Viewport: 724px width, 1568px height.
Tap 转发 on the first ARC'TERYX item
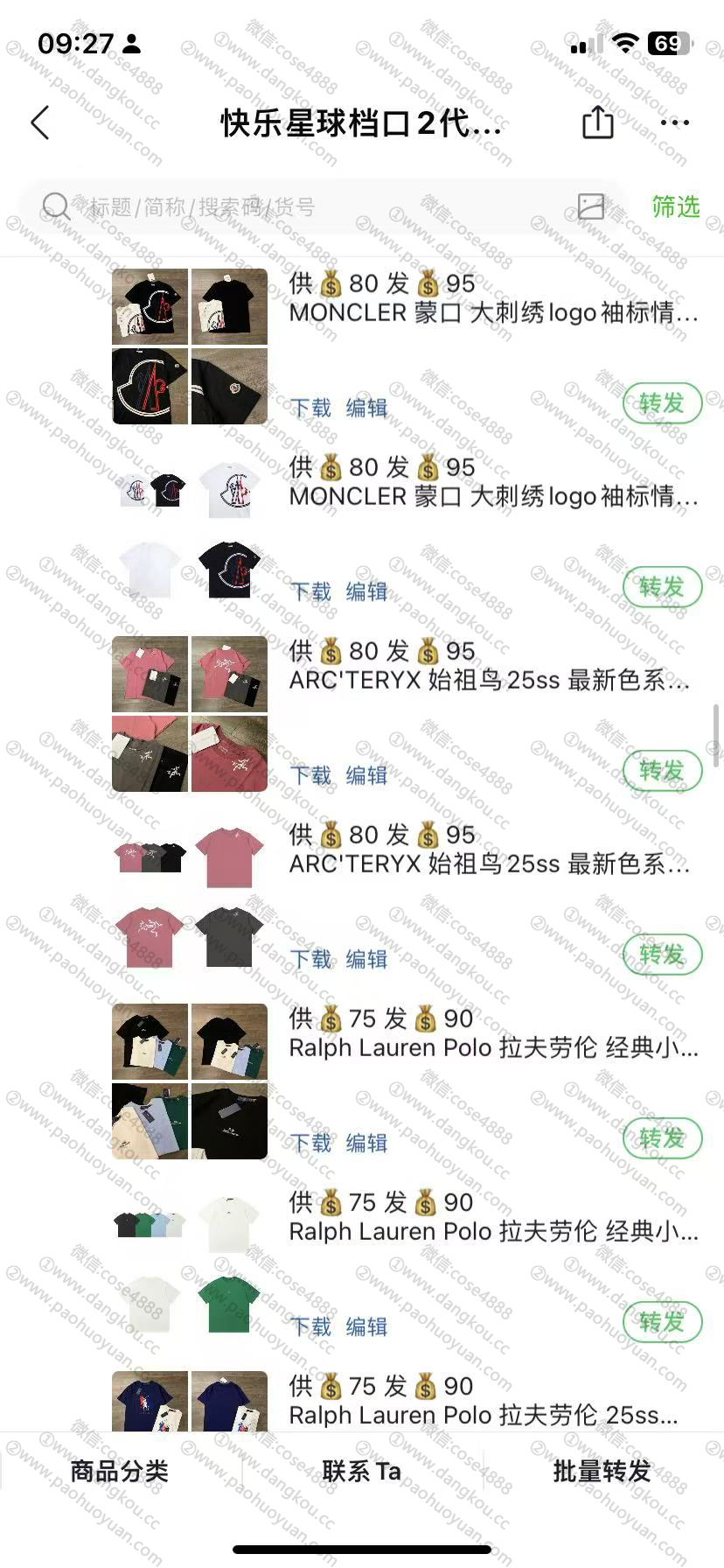[x=662, y=771]
